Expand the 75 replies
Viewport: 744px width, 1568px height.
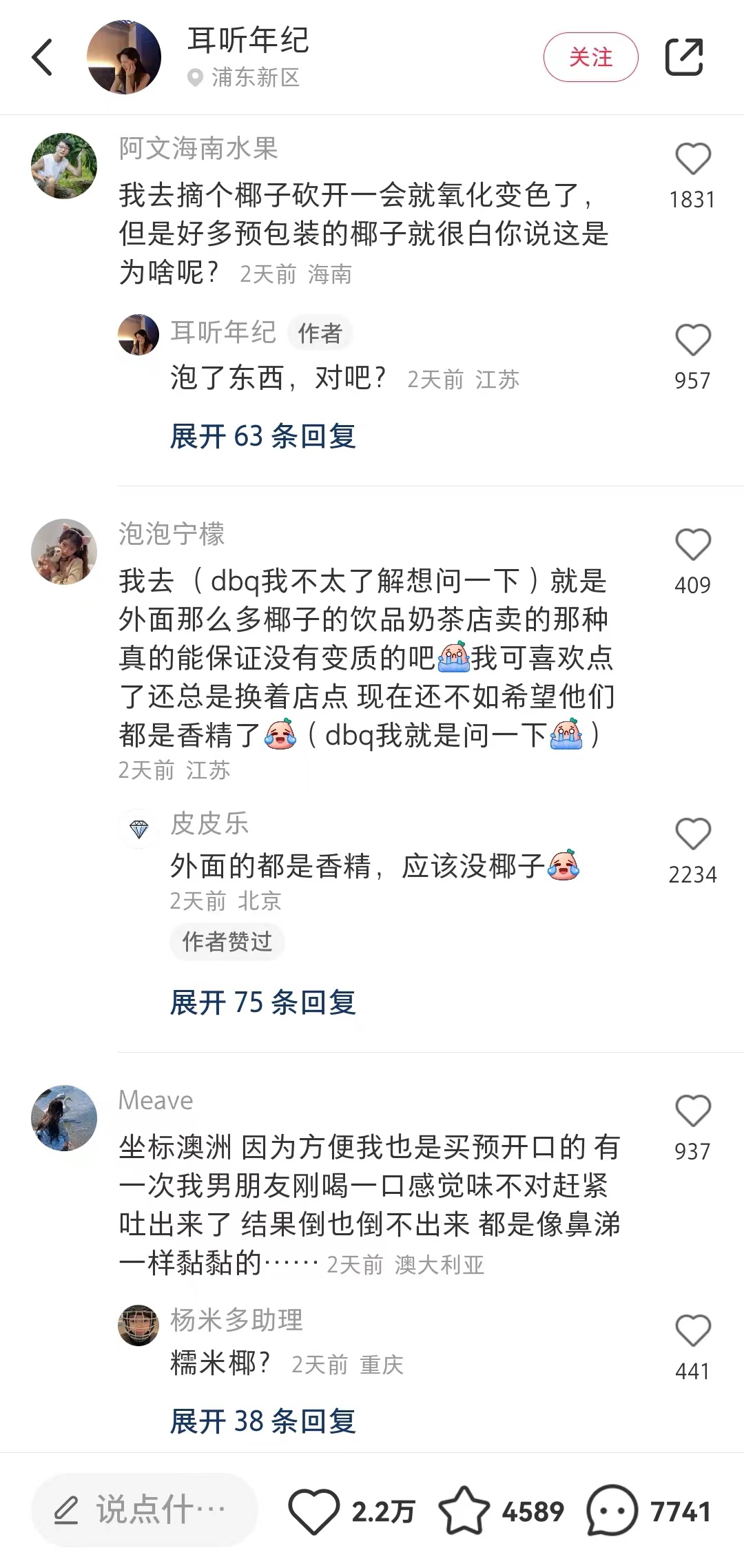tap(262, 1002)
